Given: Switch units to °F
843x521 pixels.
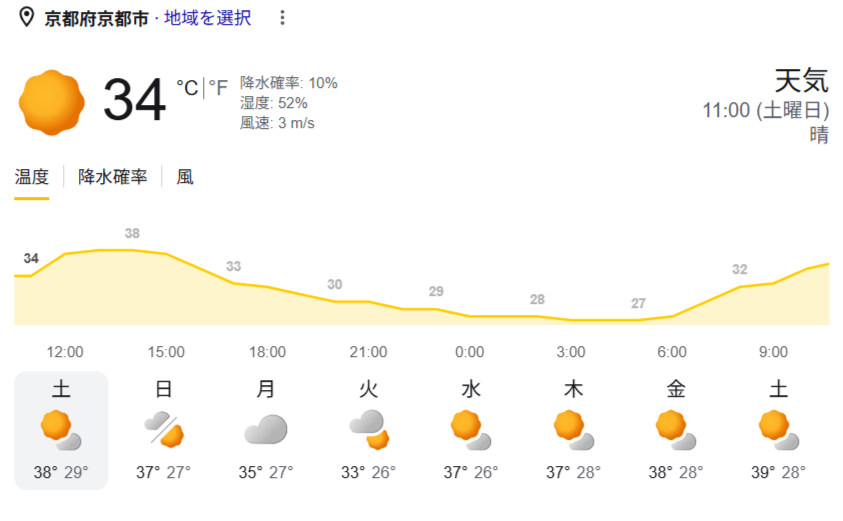Looking at the screenshot, I should pyautogui.click(x=218, y=87).
